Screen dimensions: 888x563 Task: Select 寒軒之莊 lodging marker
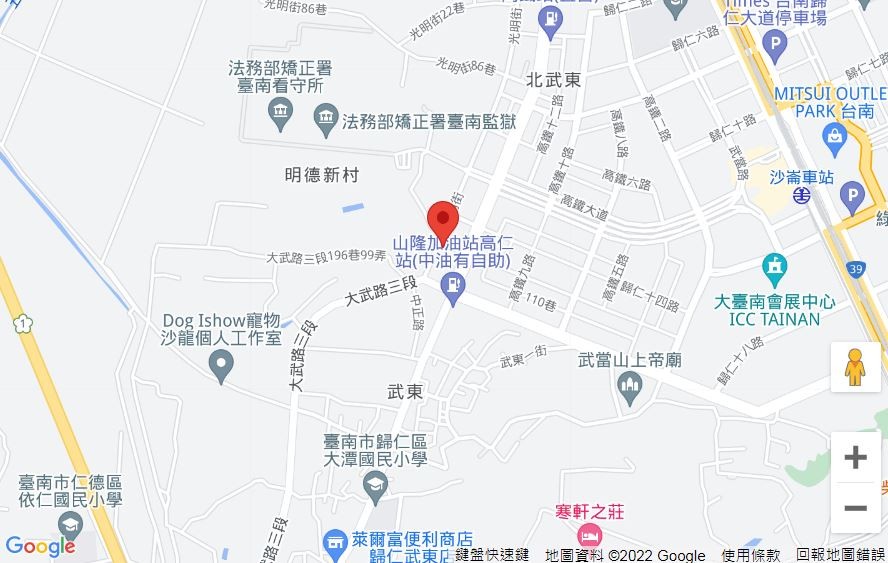(590, 536)
